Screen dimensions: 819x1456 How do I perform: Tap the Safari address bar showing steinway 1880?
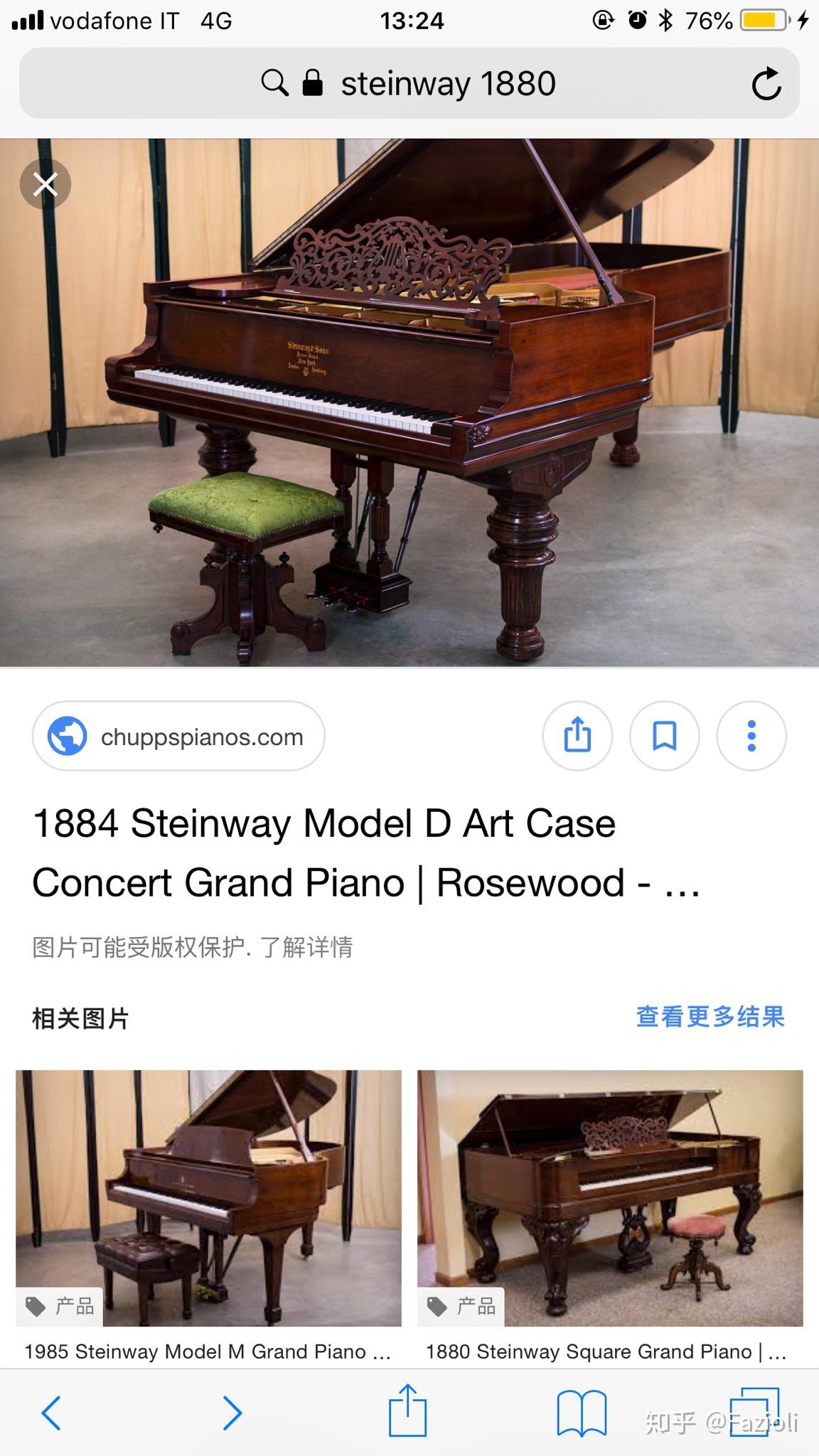click(x=409, y=84)
